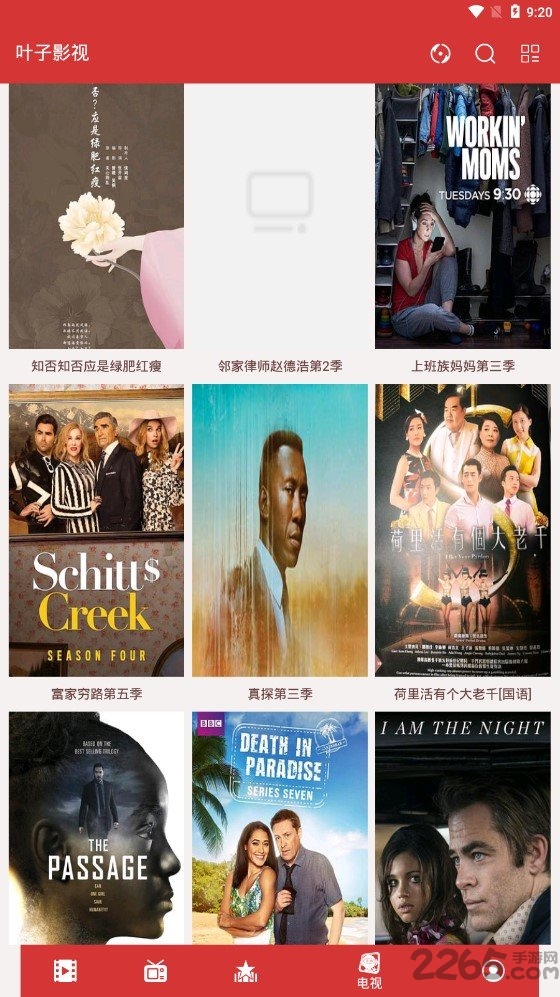Screen dimensions: 560x997
Task: Open The Passage poster
Action: point(97,828)
